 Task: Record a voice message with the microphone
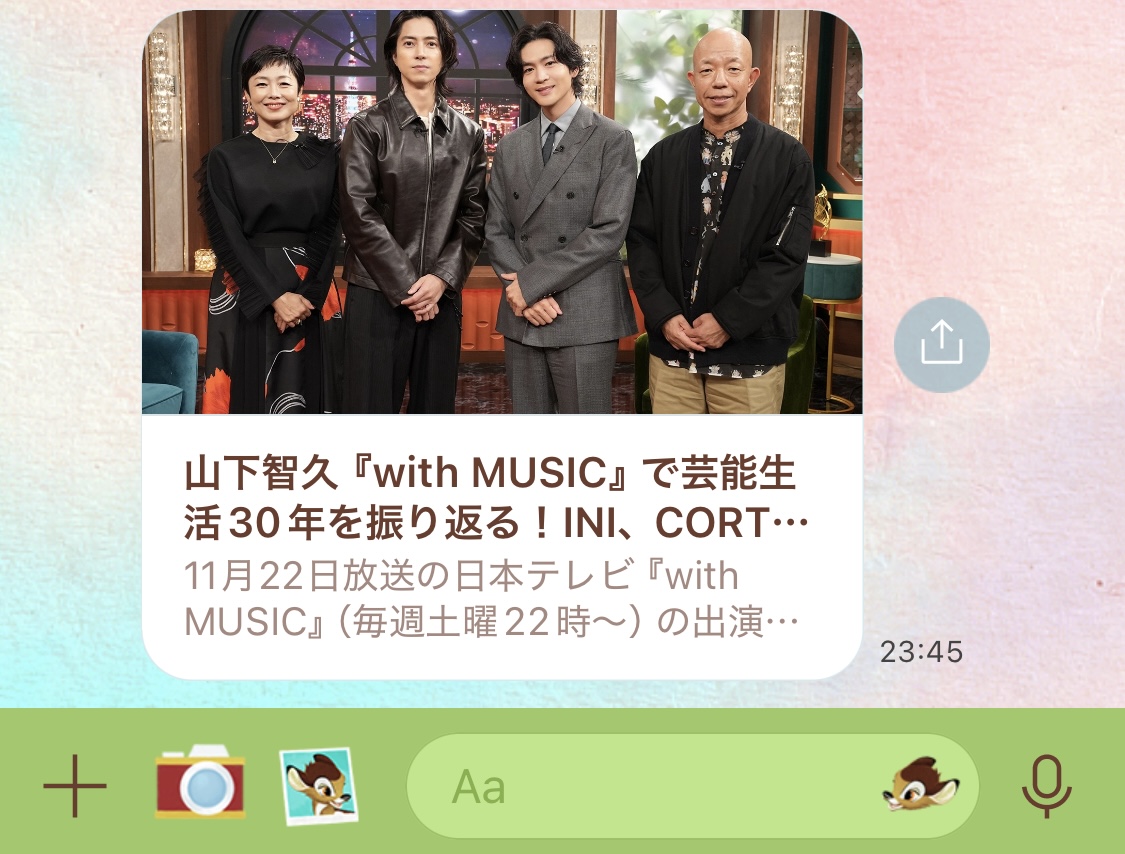pos(1046,786)
